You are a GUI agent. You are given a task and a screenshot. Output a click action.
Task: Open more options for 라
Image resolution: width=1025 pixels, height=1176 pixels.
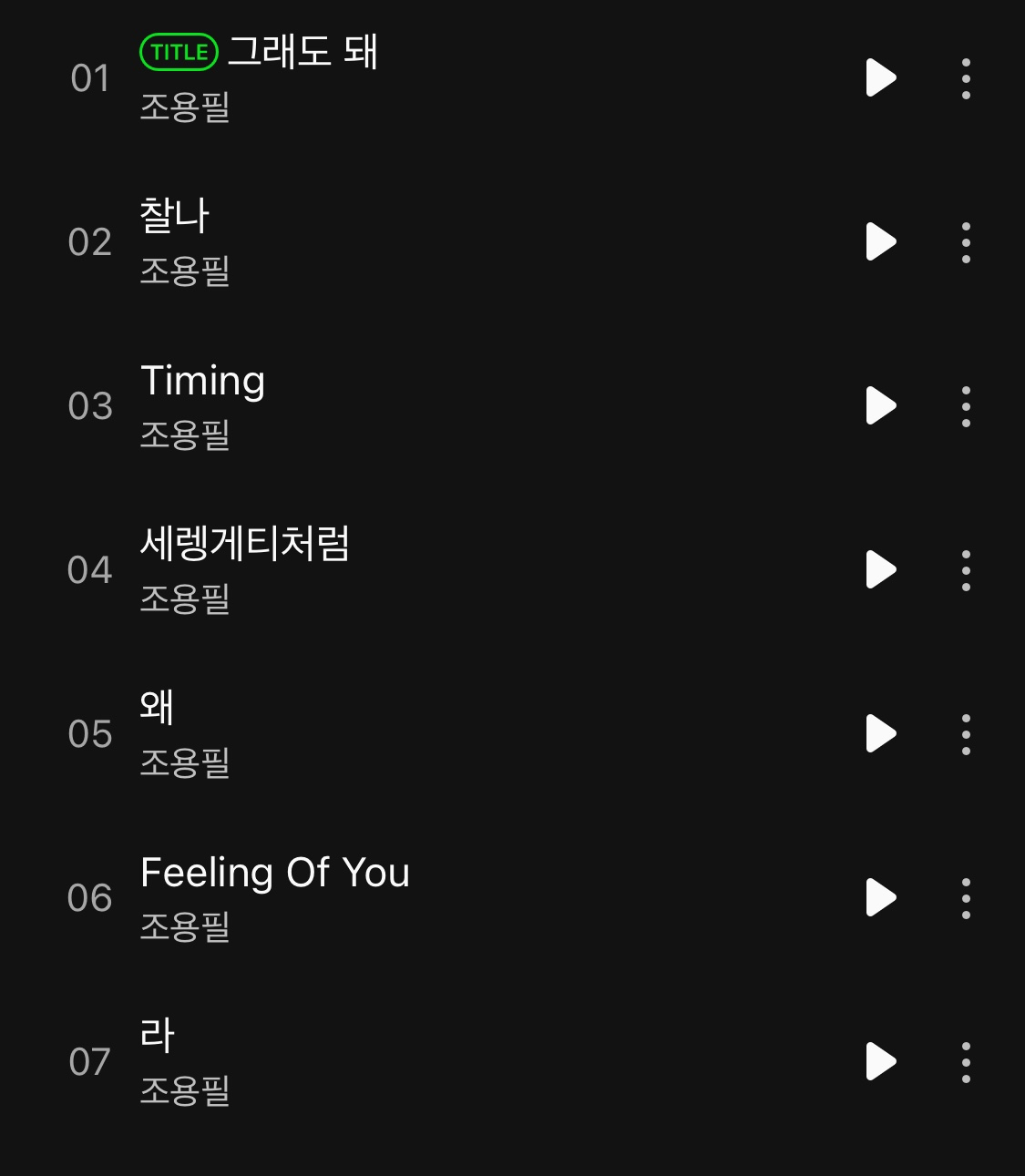click(965, 1059)
